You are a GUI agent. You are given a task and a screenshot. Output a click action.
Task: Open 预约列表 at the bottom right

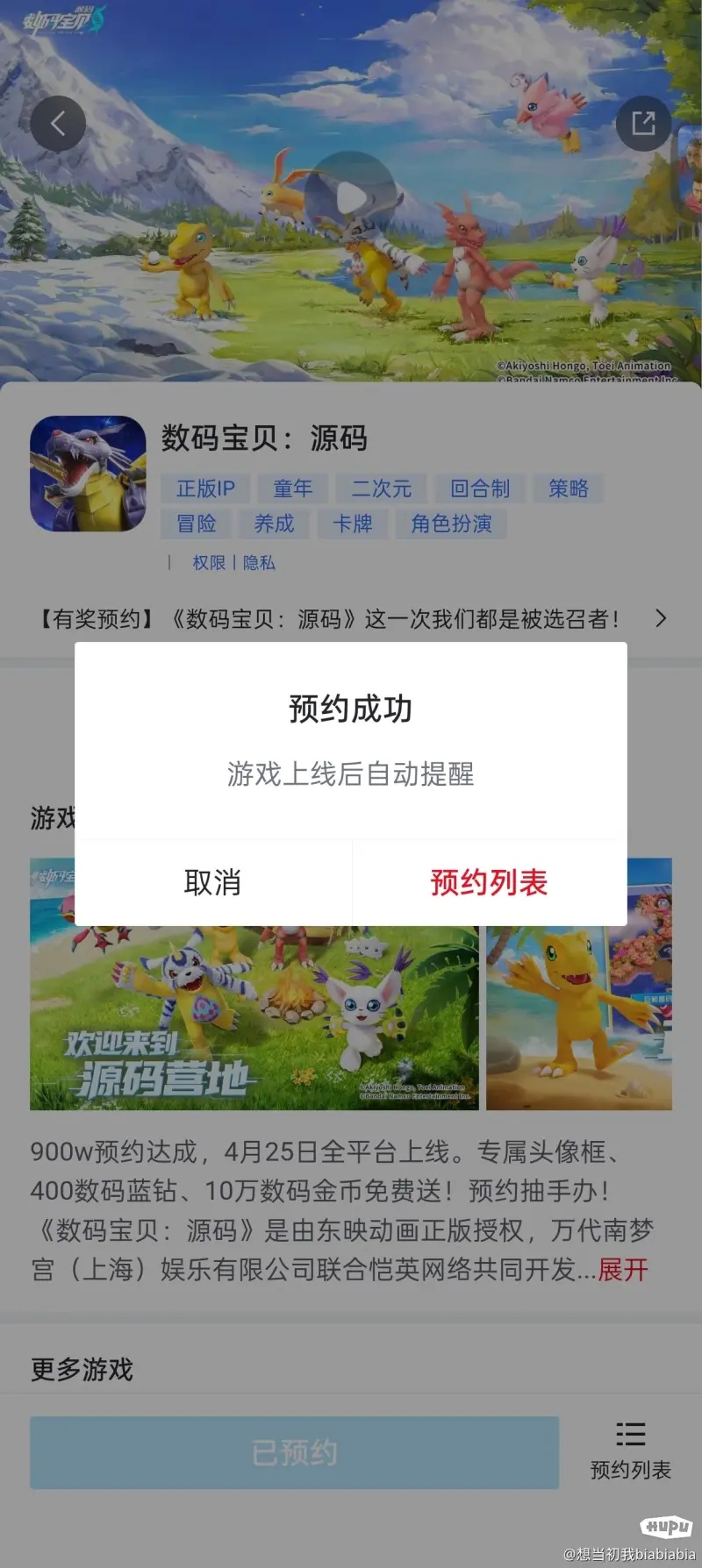point(630,1451)
